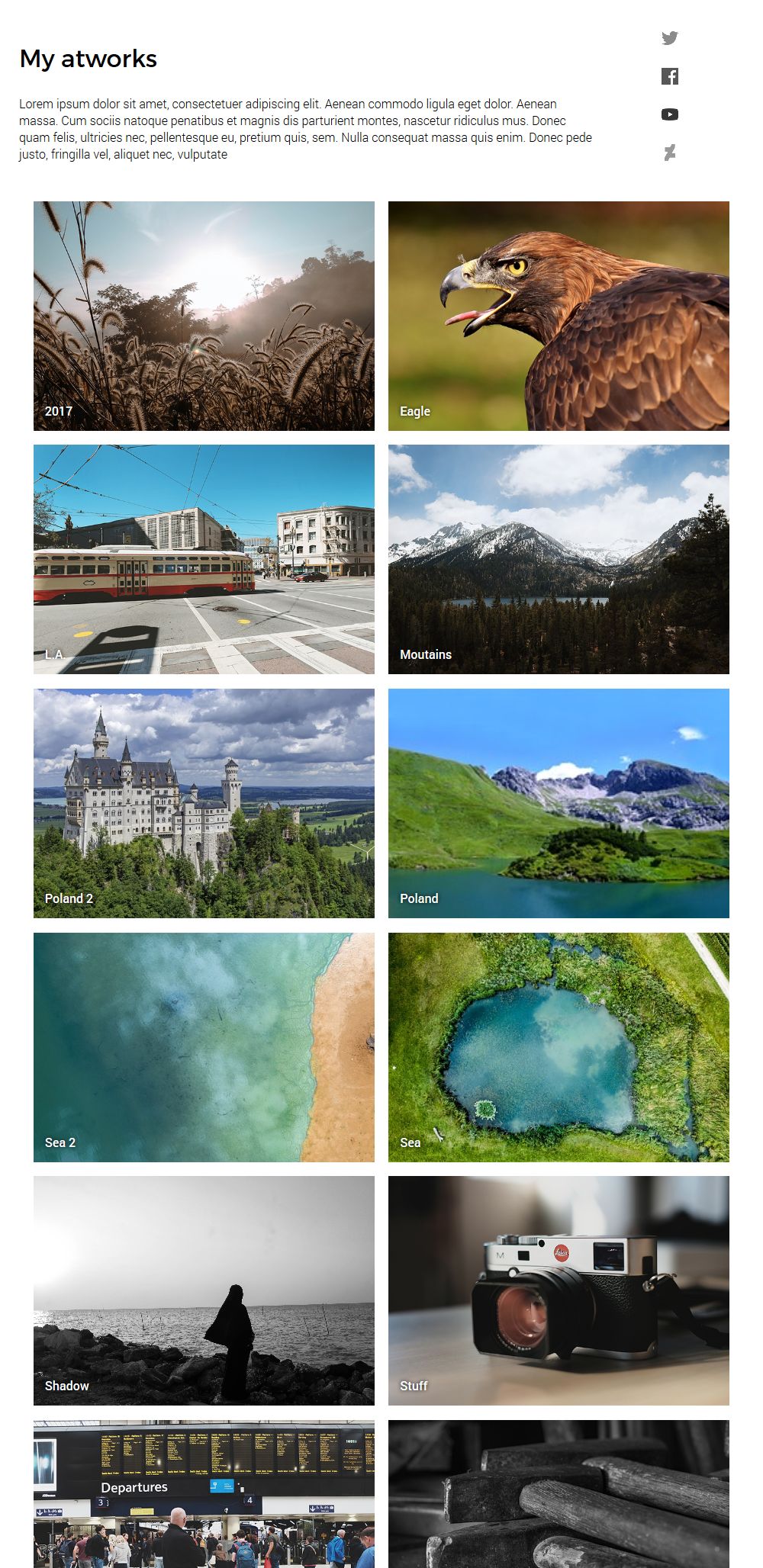Select the Moutains album
763x1568 pixels.
click(559, 559)
